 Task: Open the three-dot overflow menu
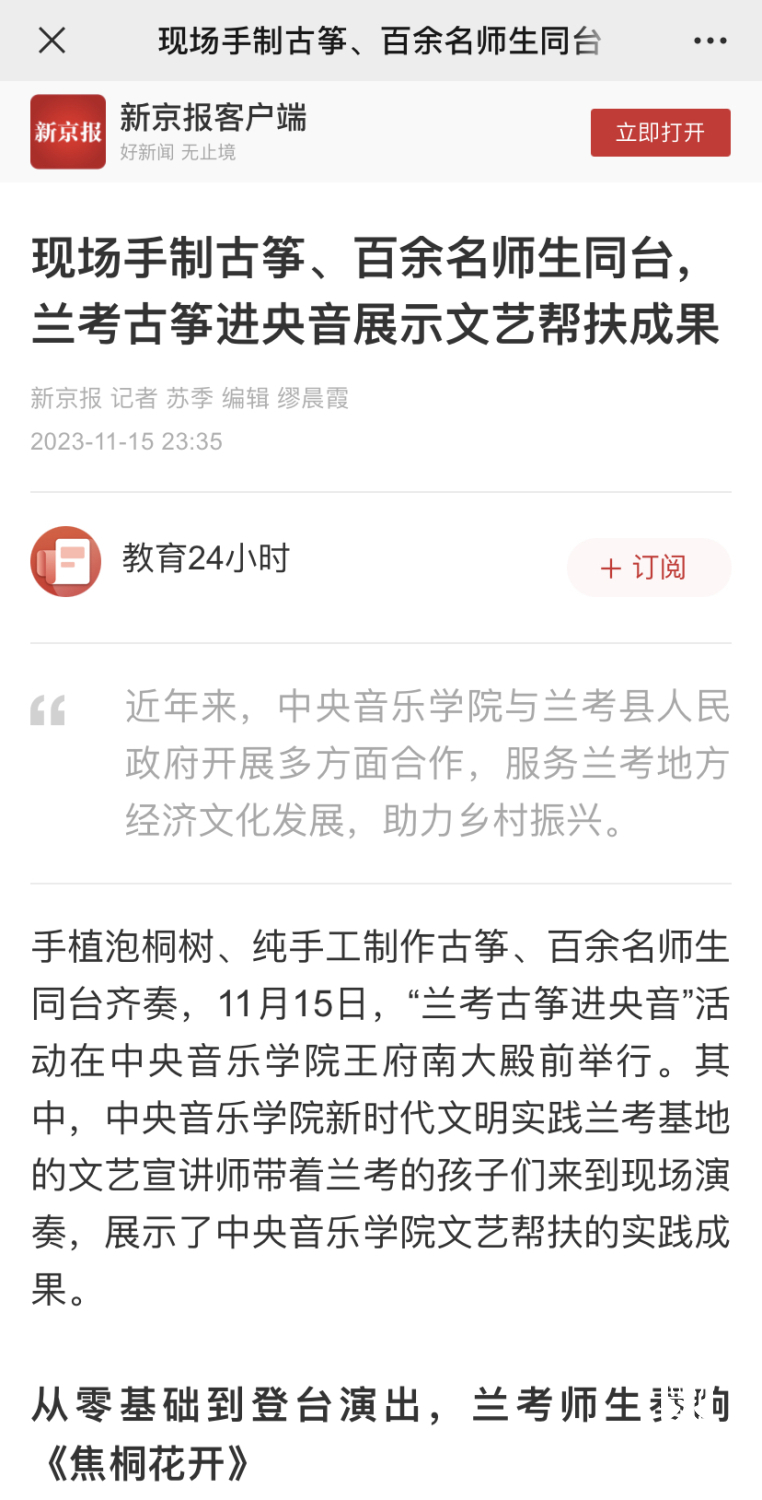coord(710,41)
